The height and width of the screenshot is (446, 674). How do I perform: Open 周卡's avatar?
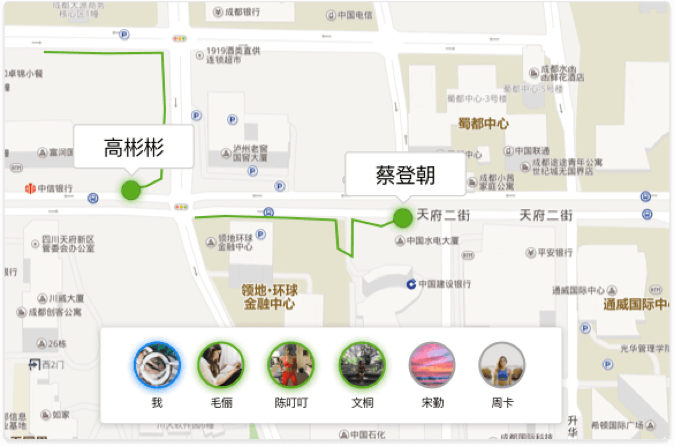[x=502, y=365]
